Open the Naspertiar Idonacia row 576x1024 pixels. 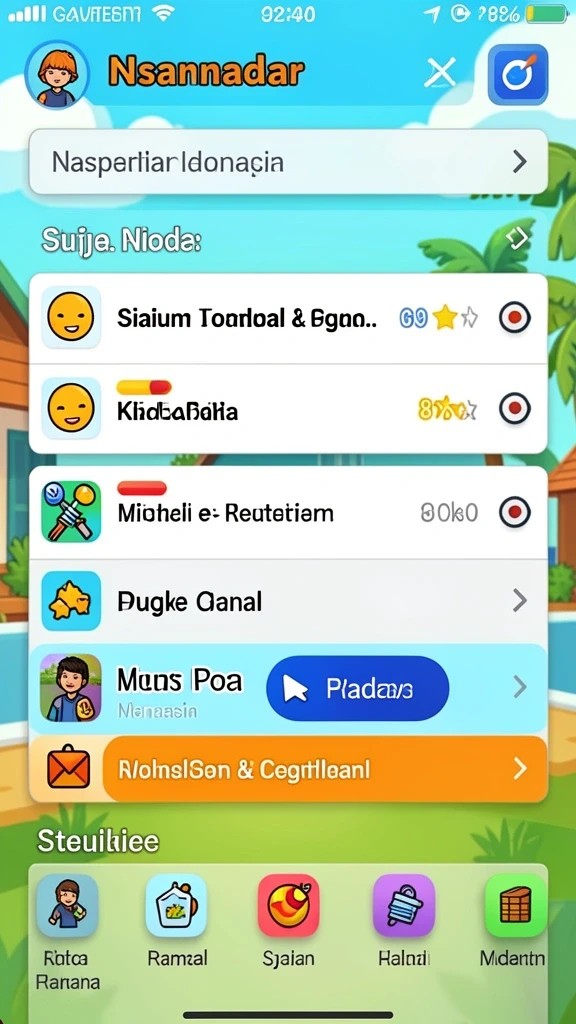288,161
